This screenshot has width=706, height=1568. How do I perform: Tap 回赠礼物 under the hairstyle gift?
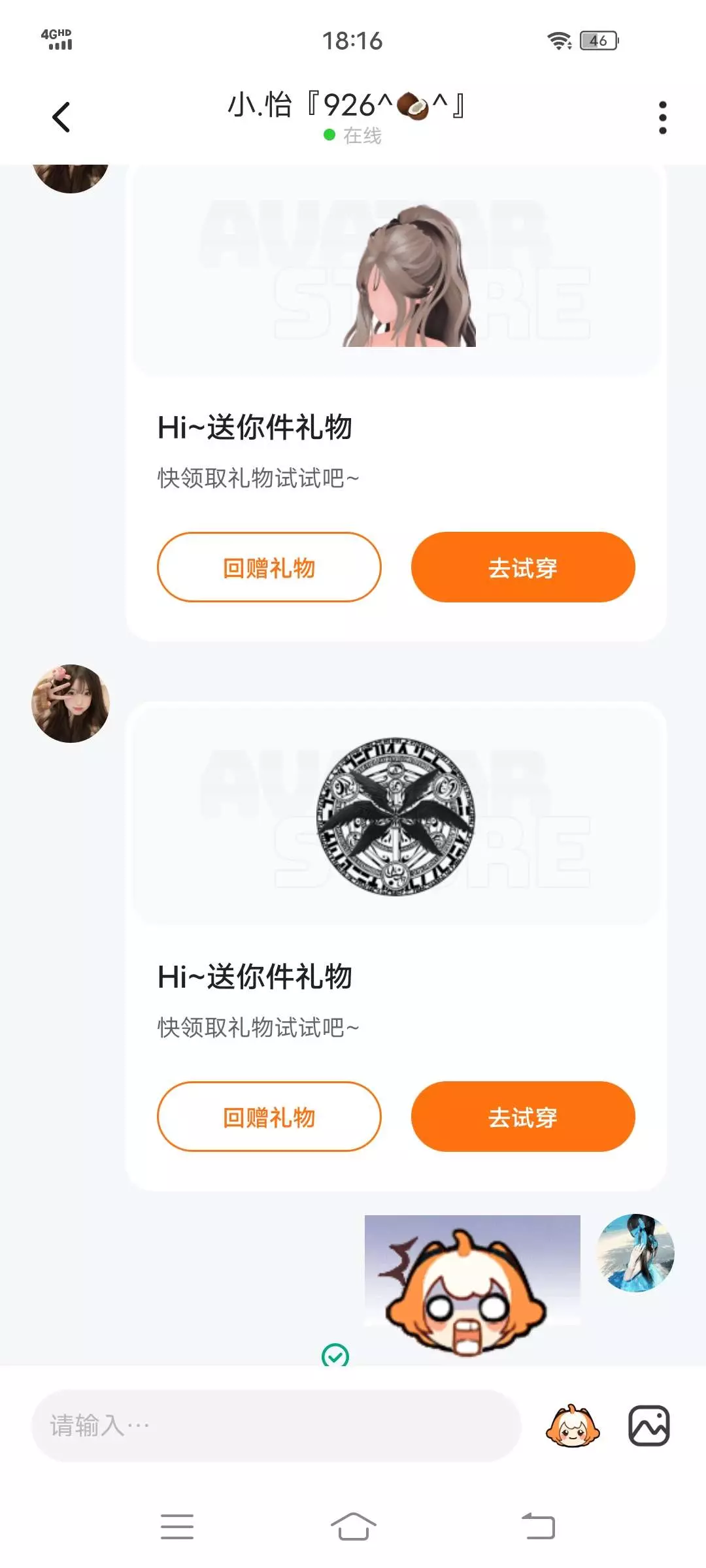269,567
